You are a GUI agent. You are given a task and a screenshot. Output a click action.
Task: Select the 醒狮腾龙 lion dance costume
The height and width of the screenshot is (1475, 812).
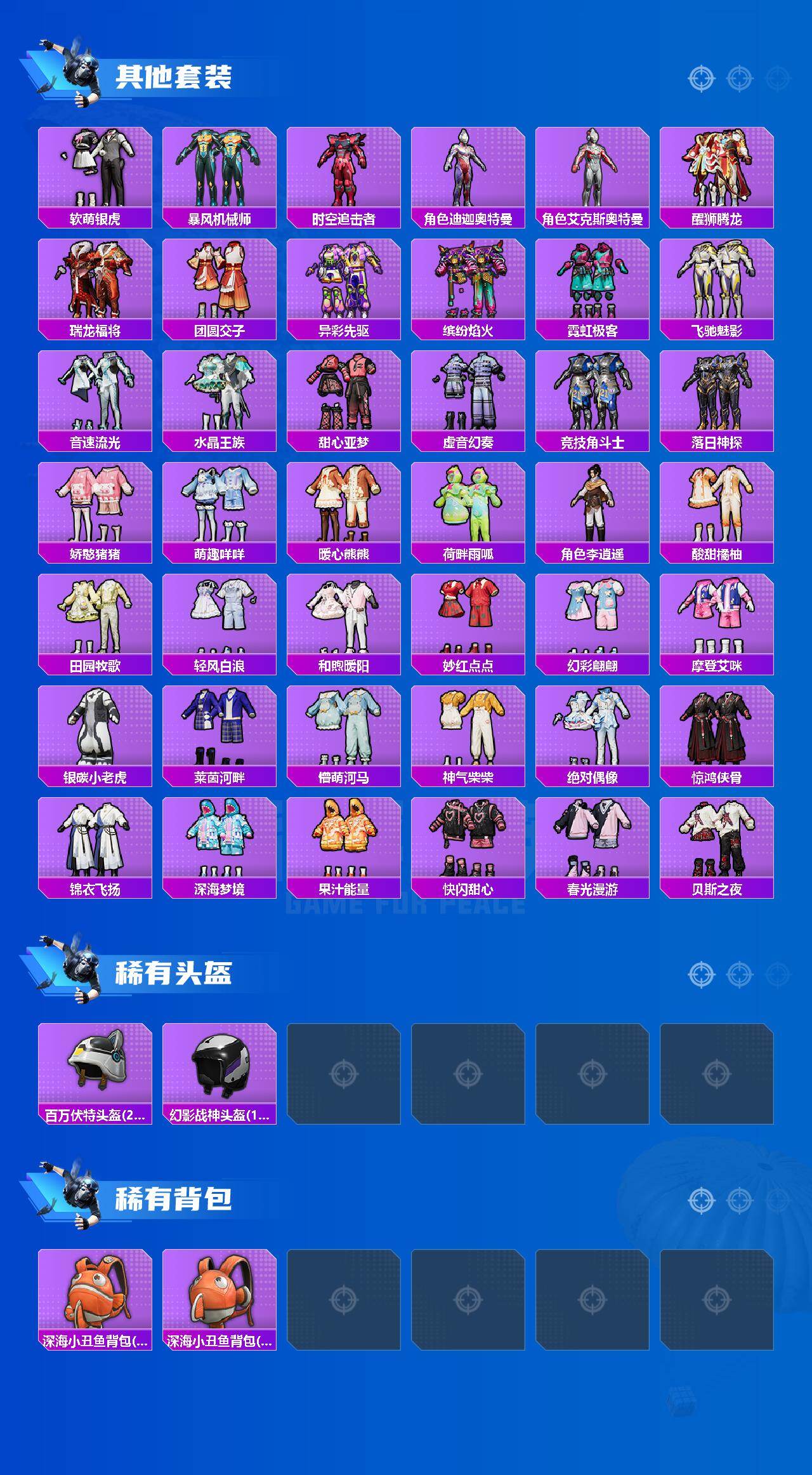pyautogui.click(x=721, y=168)
